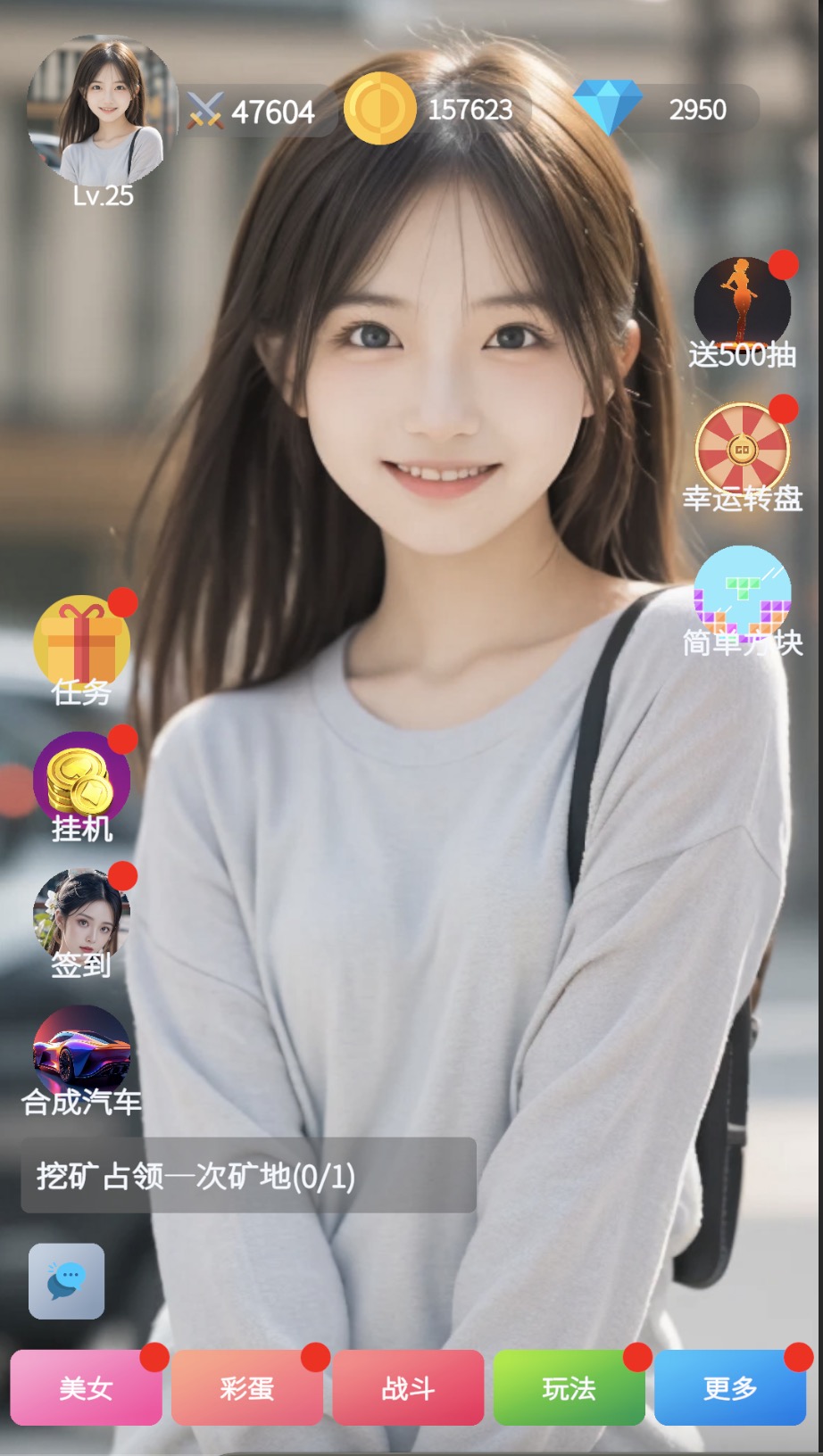
Task: Tap the gold coin balance
Action: (437, 110)
